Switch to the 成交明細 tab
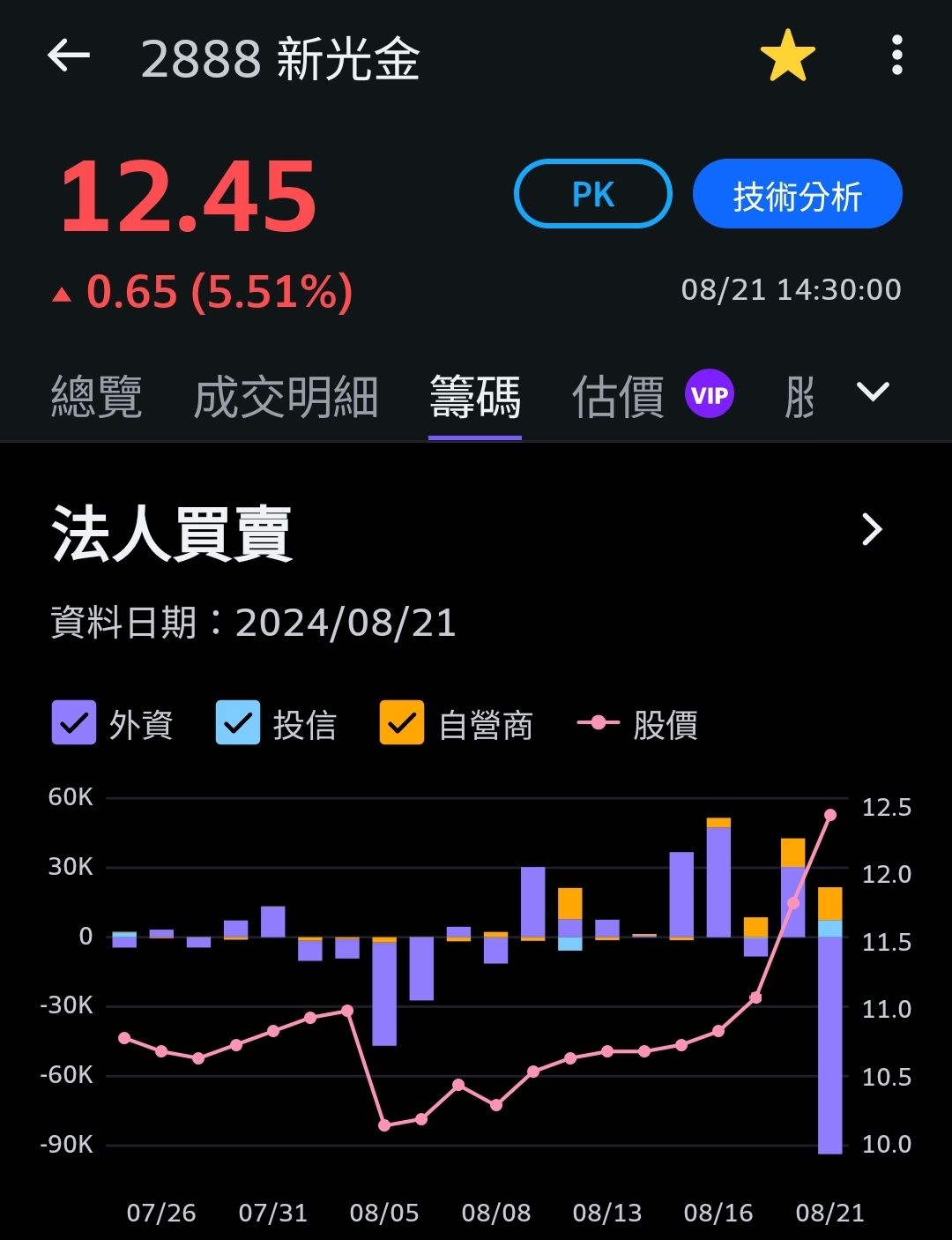952x1240 pixels. [286, 397]
